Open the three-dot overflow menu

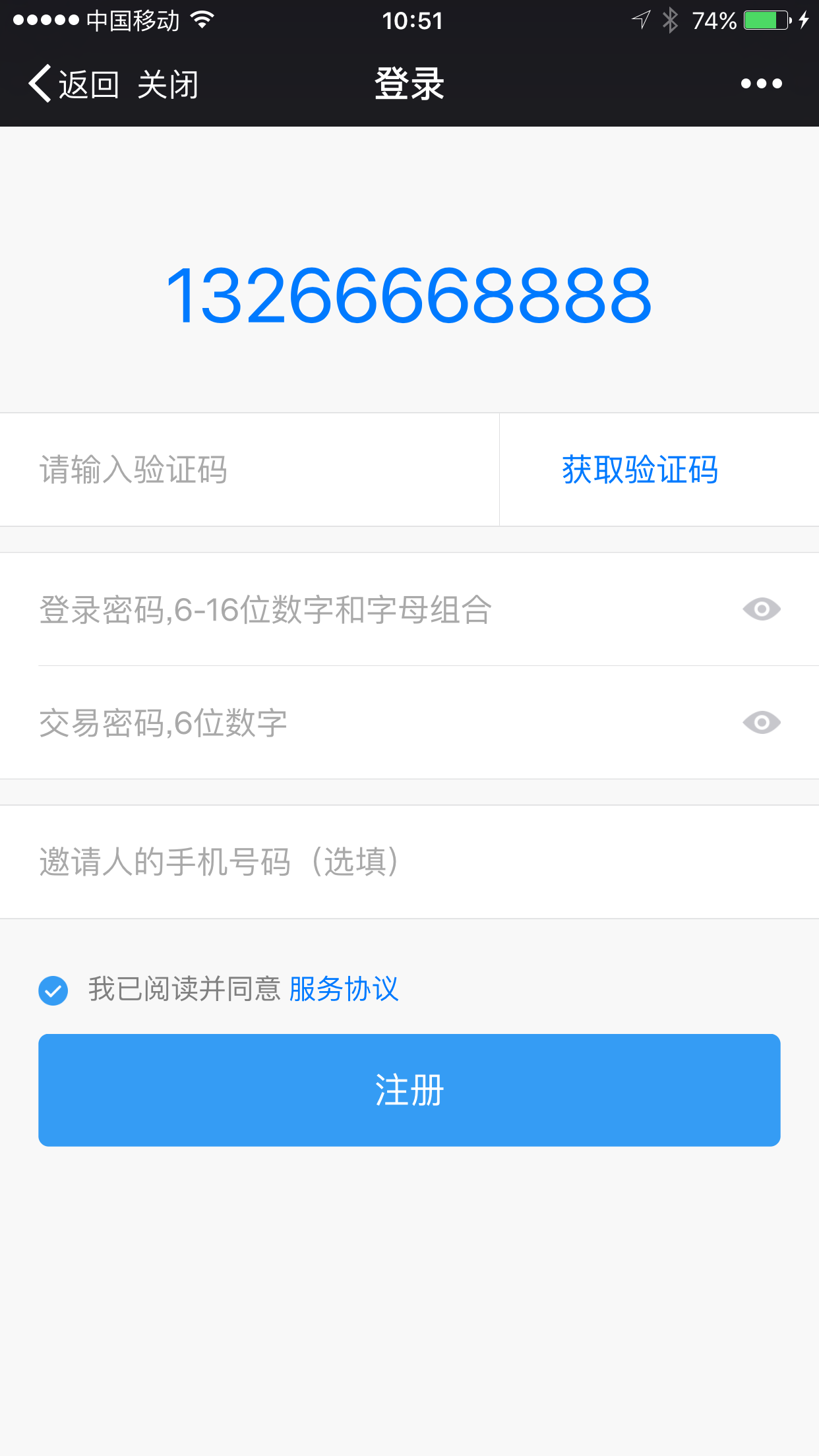tap(761, 84)
